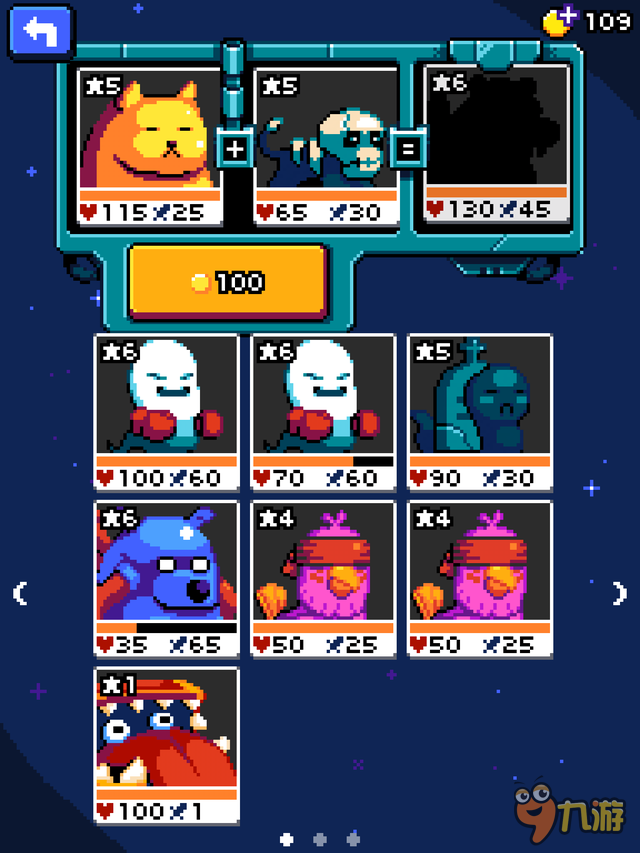Choose the boxer ghost with 100 health
640x853 pixels.
click(x=167, y=412)
